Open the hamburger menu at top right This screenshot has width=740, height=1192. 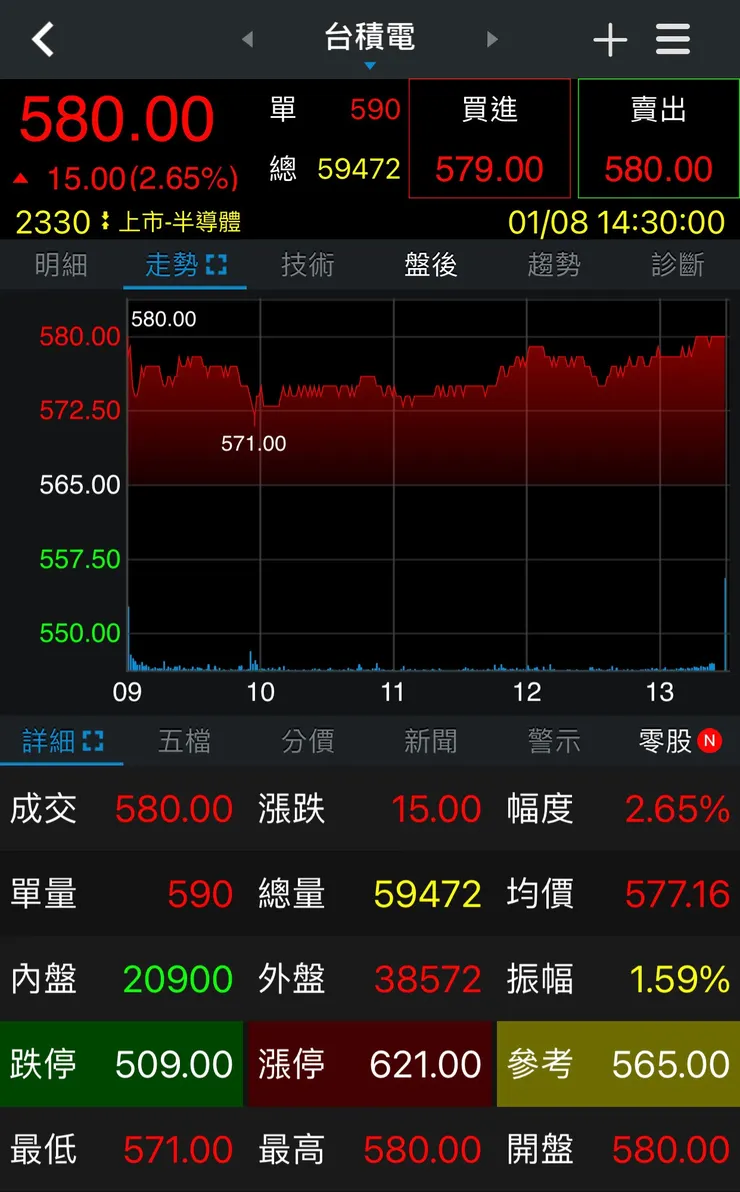coord(672,39)
